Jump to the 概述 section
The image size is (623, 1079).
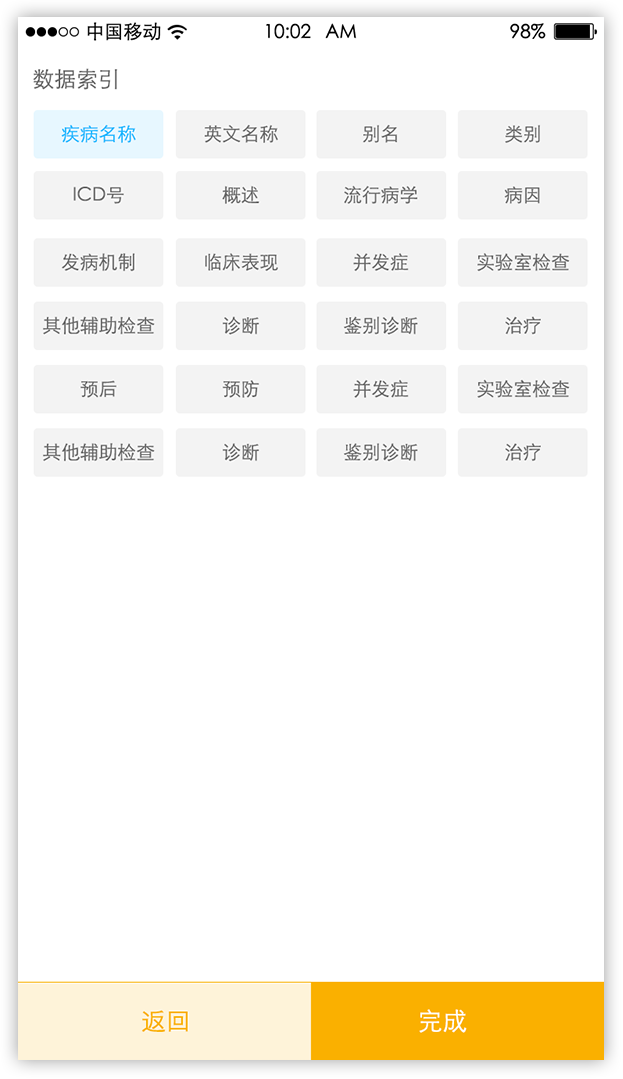coord(240,195)
